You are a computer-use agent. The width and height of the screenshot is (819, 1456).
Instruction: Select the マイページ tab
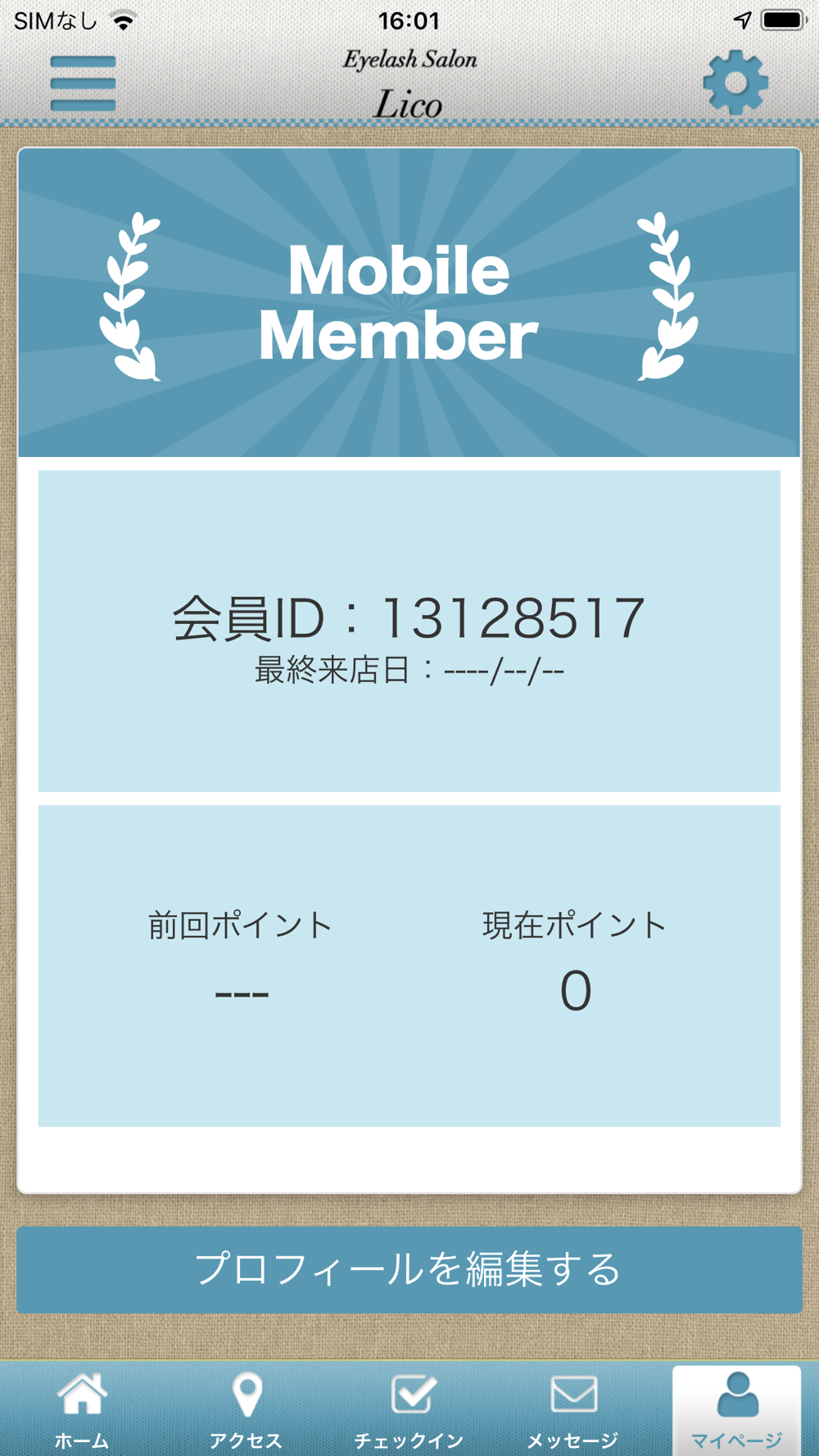(x=736, y=1410)
